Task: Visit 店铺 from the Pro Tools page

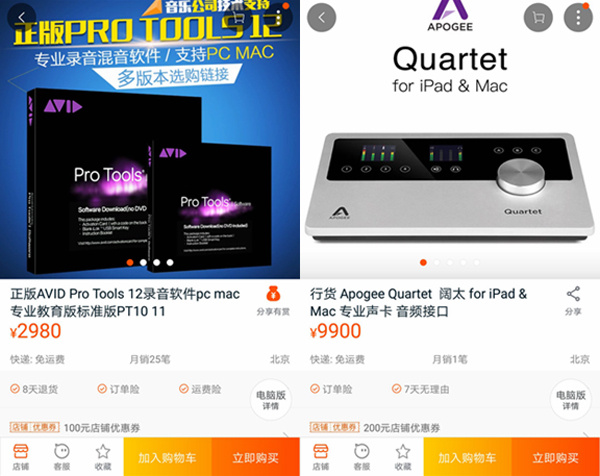Action: (20, 457)
